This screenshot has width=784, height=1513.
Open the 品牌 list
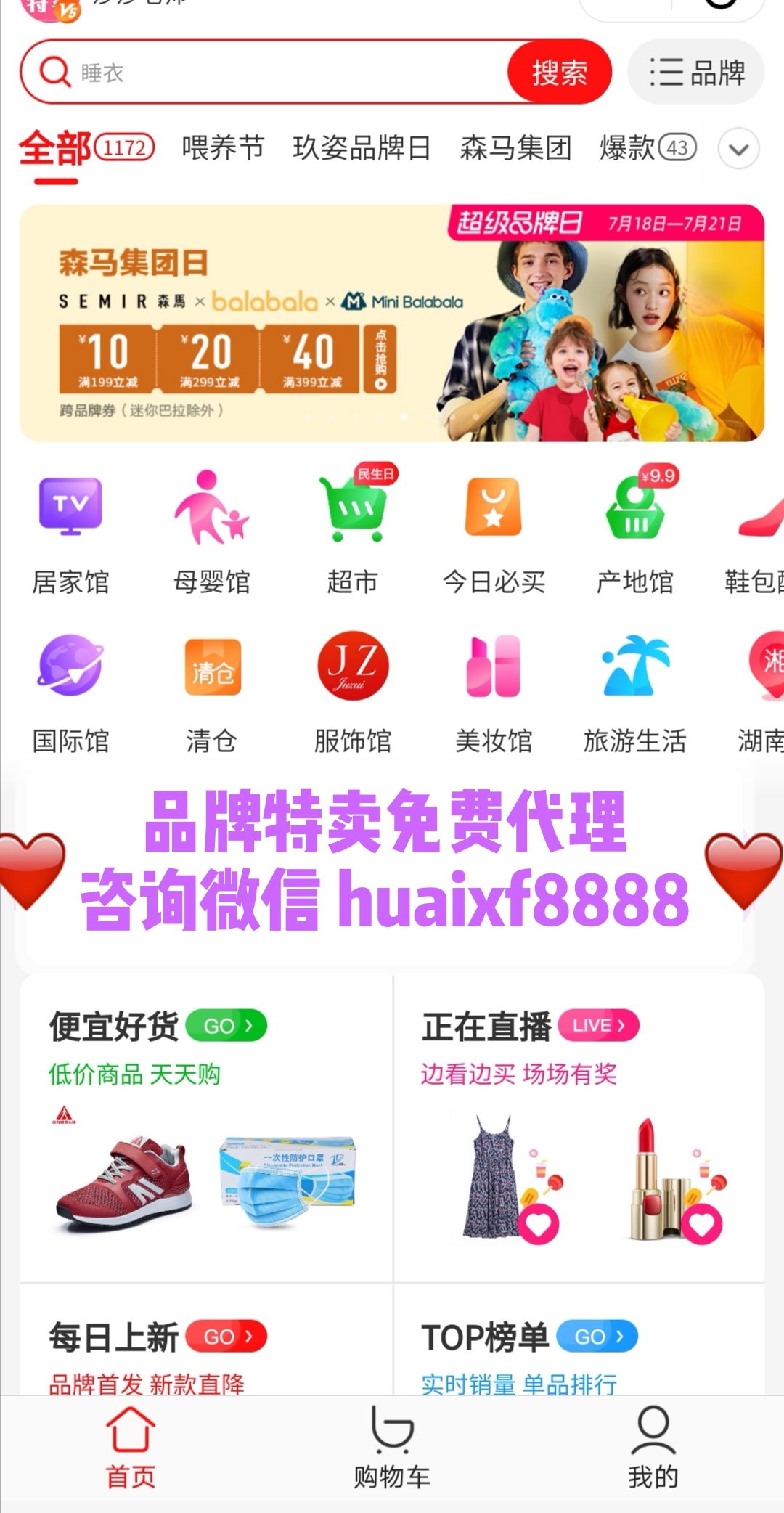(x=696, y=73)
